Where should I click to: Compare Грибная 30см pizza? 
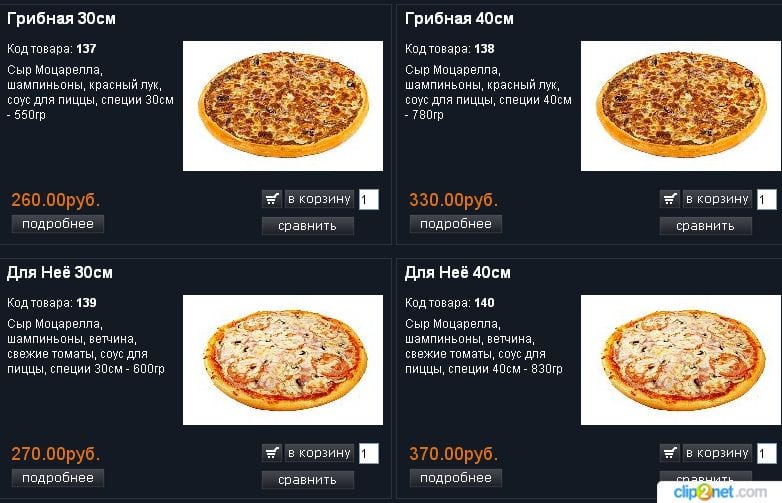click(x=308, y=225)
